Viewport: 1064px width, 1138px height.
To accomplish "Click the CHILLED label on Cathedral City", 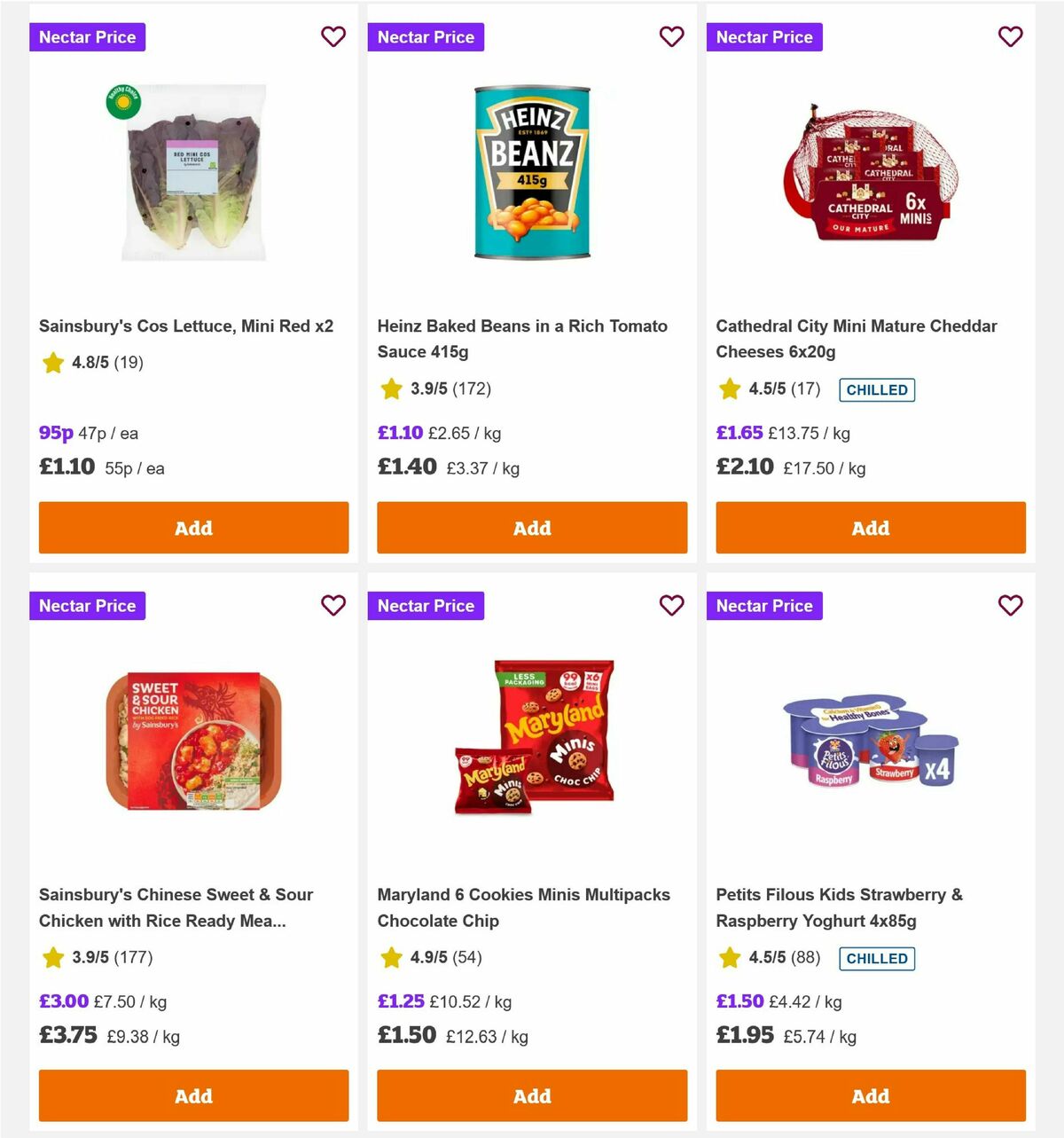I will pyautogui.click(x=877, y=389).
